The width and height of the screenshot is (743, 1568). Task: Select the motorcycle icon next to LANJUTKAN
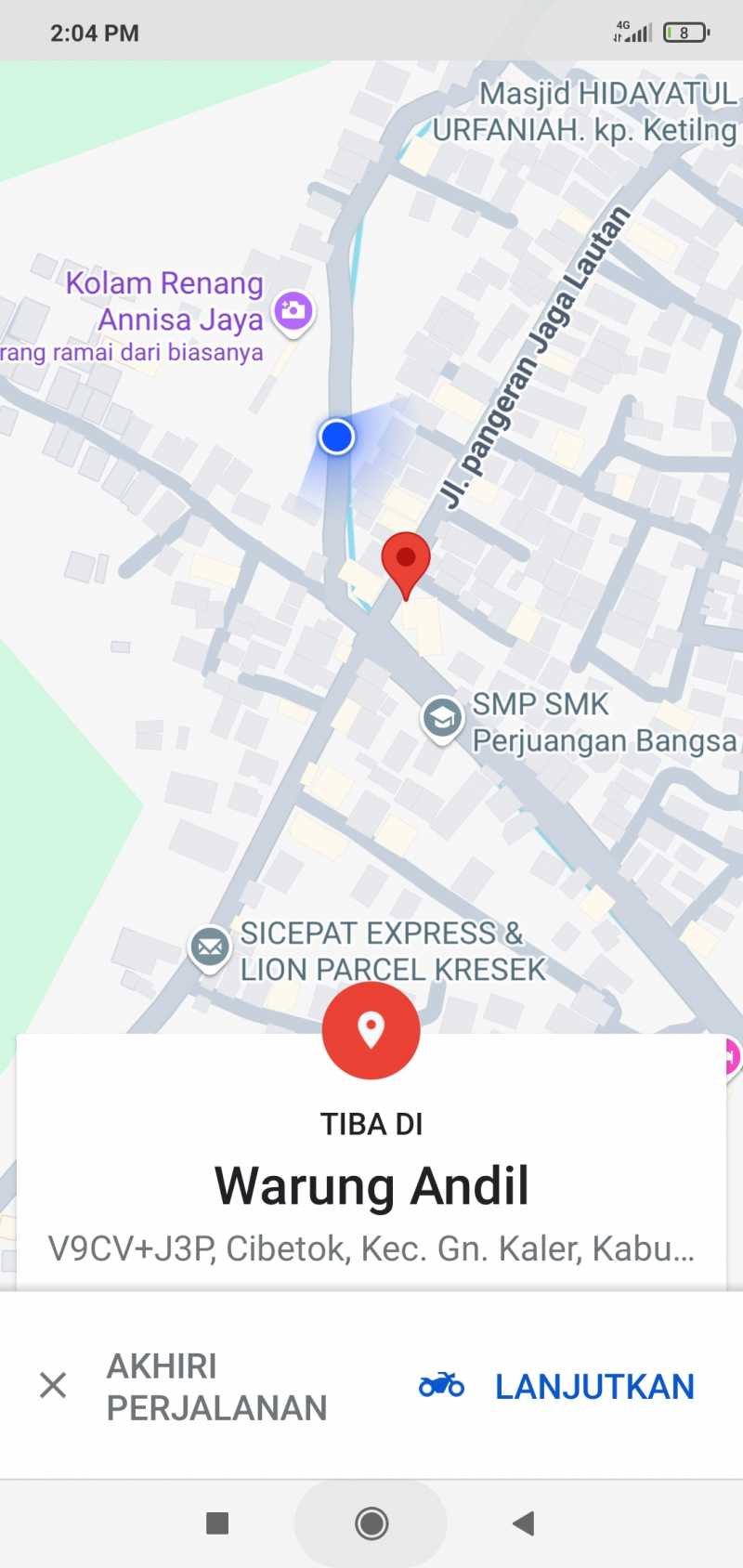(440, 1384)
